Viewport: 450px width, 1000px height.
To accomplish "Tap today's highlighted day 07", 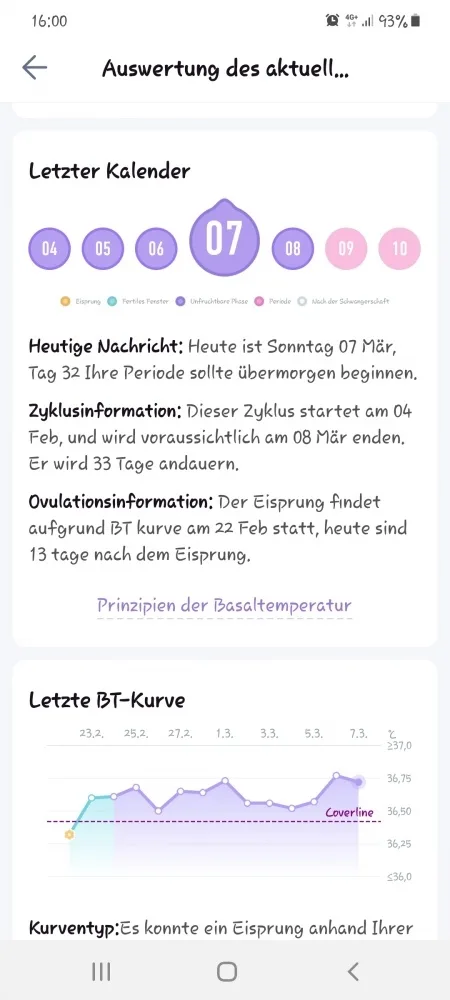I will pyautogui.click(x=224, y=238).
